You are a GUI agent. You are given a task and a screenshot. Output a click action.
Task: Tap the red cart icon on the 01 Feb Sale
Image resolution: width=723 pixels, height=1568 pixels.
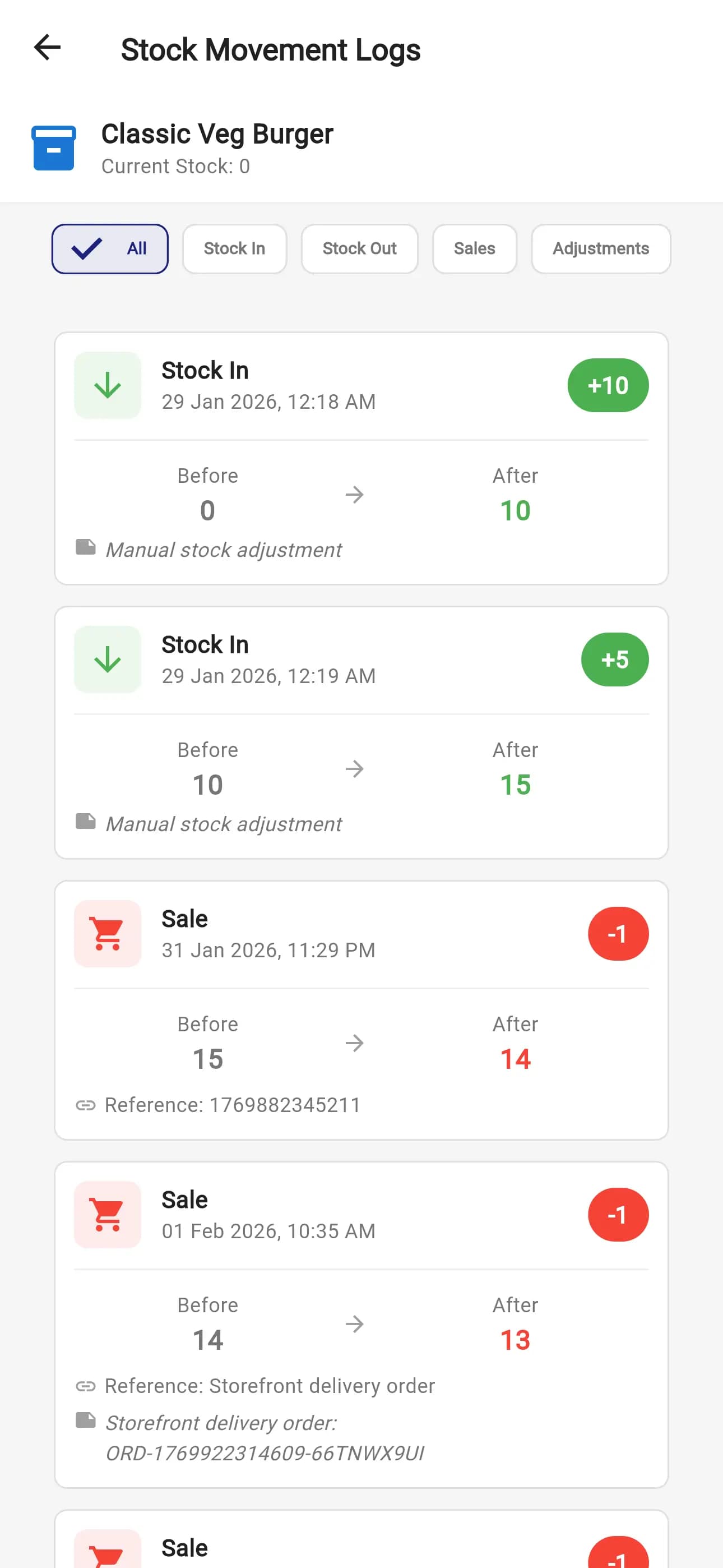click(x=107, y=1214)
